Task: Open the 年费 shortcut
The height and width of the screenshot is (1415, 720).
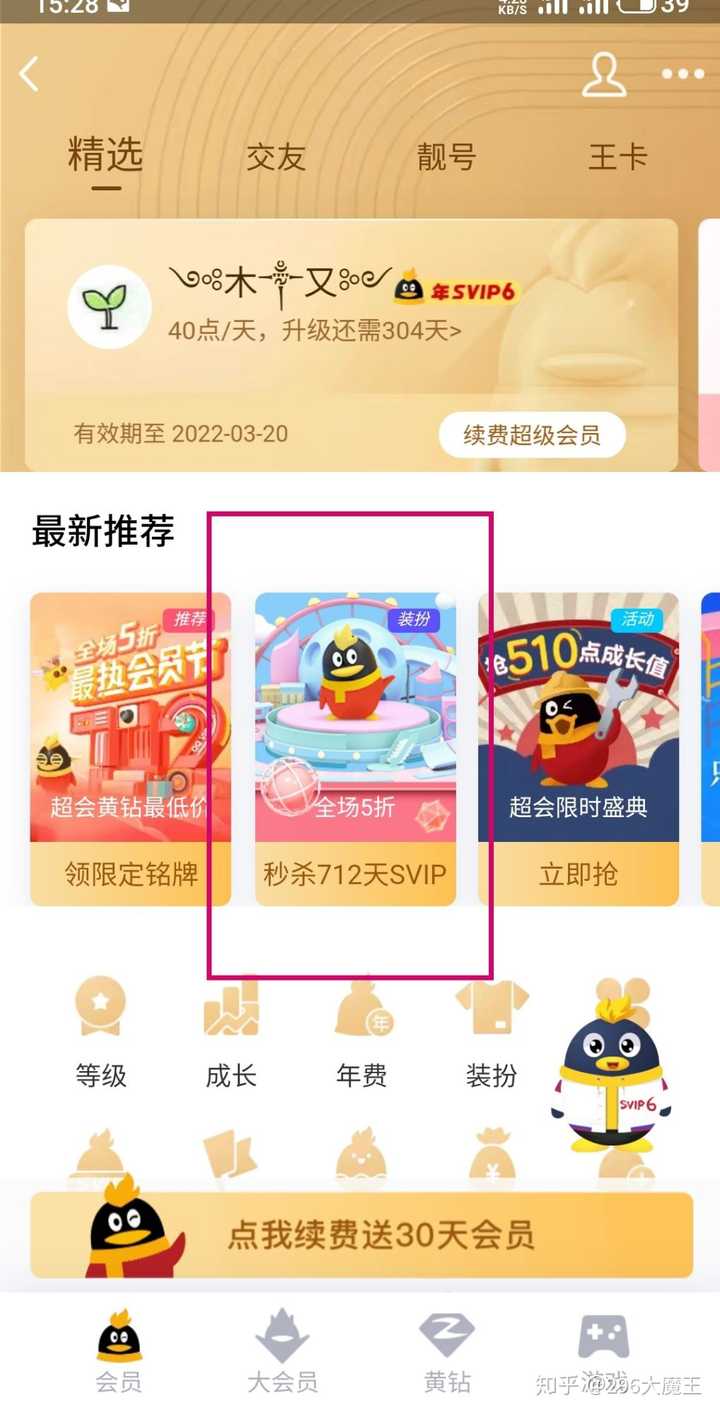Action: pyautogui.click(x=361, y=1032)
